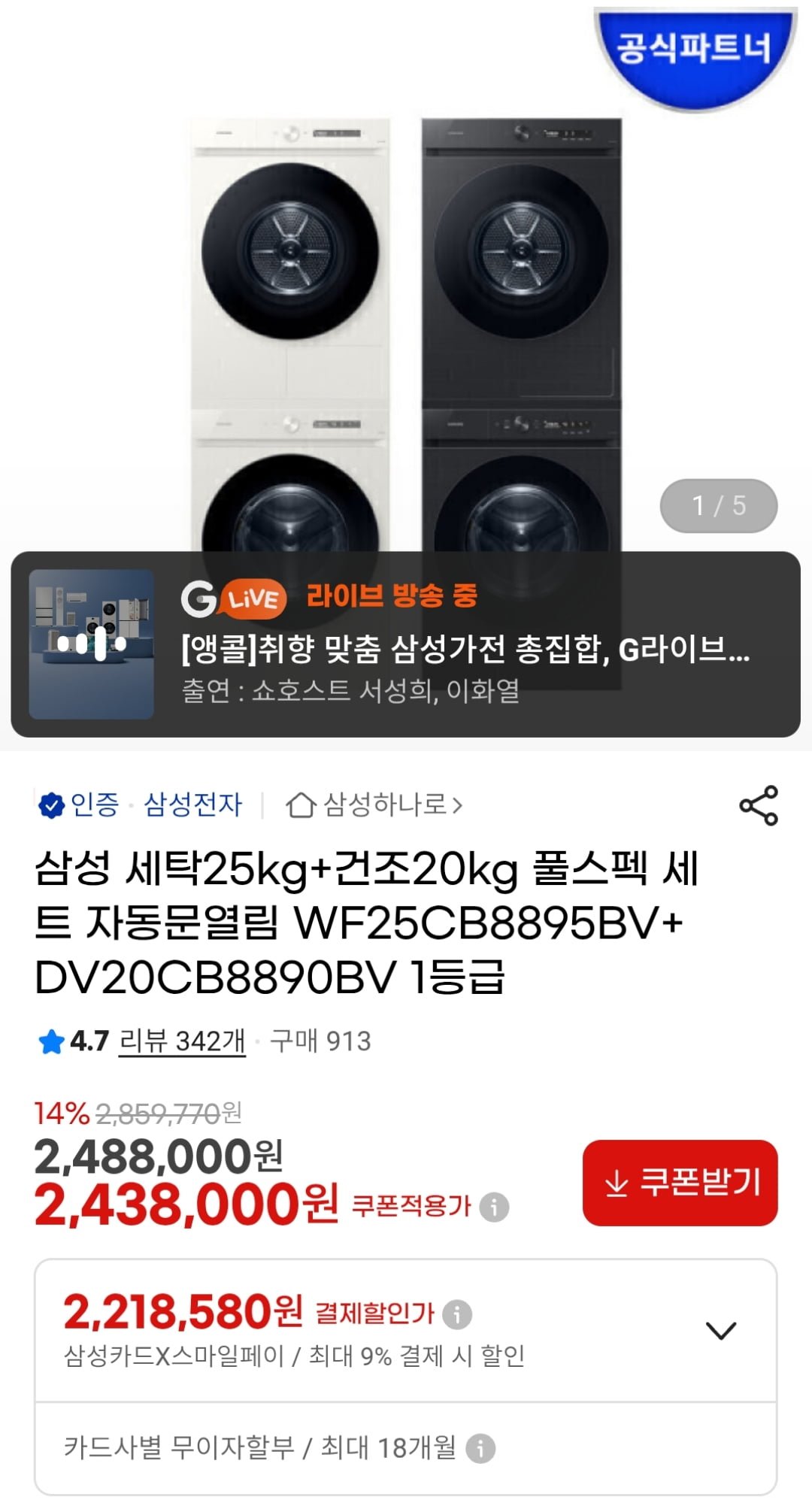
Task: Expand the payment discount details chevron
Action: click(x=720, y=1330)
